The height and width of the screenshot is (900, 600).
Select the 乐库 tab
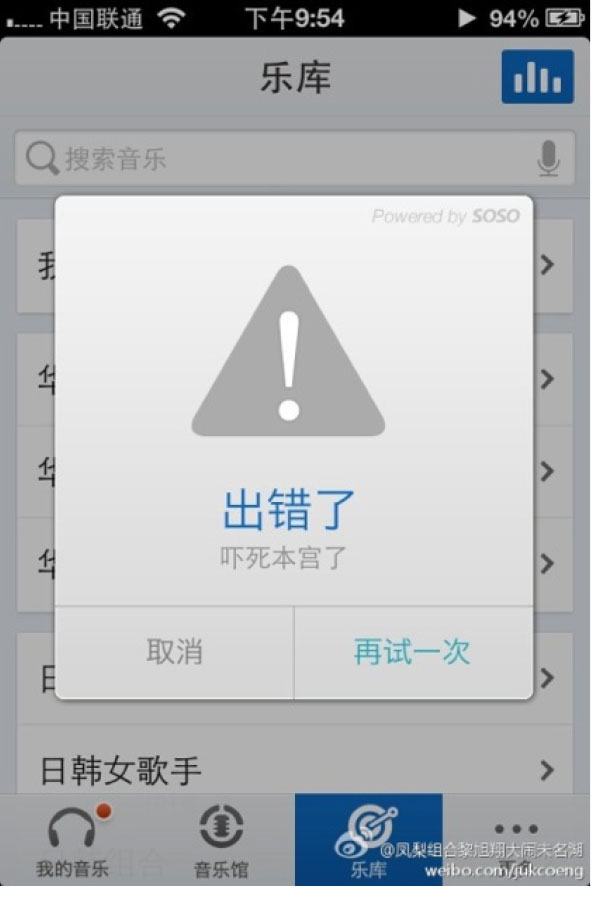tap(368, 840)
